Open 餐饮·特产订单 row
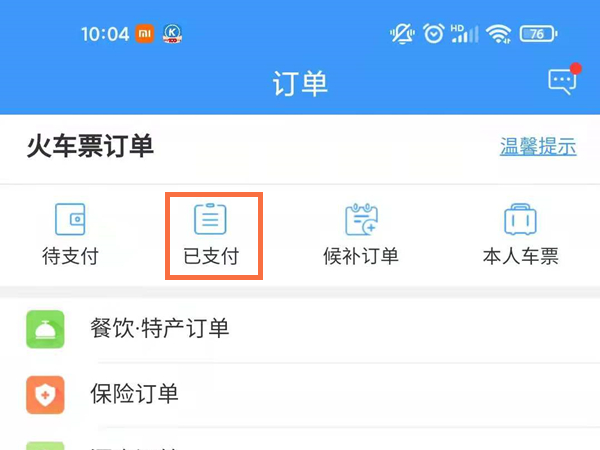 [x=300, y=329]
